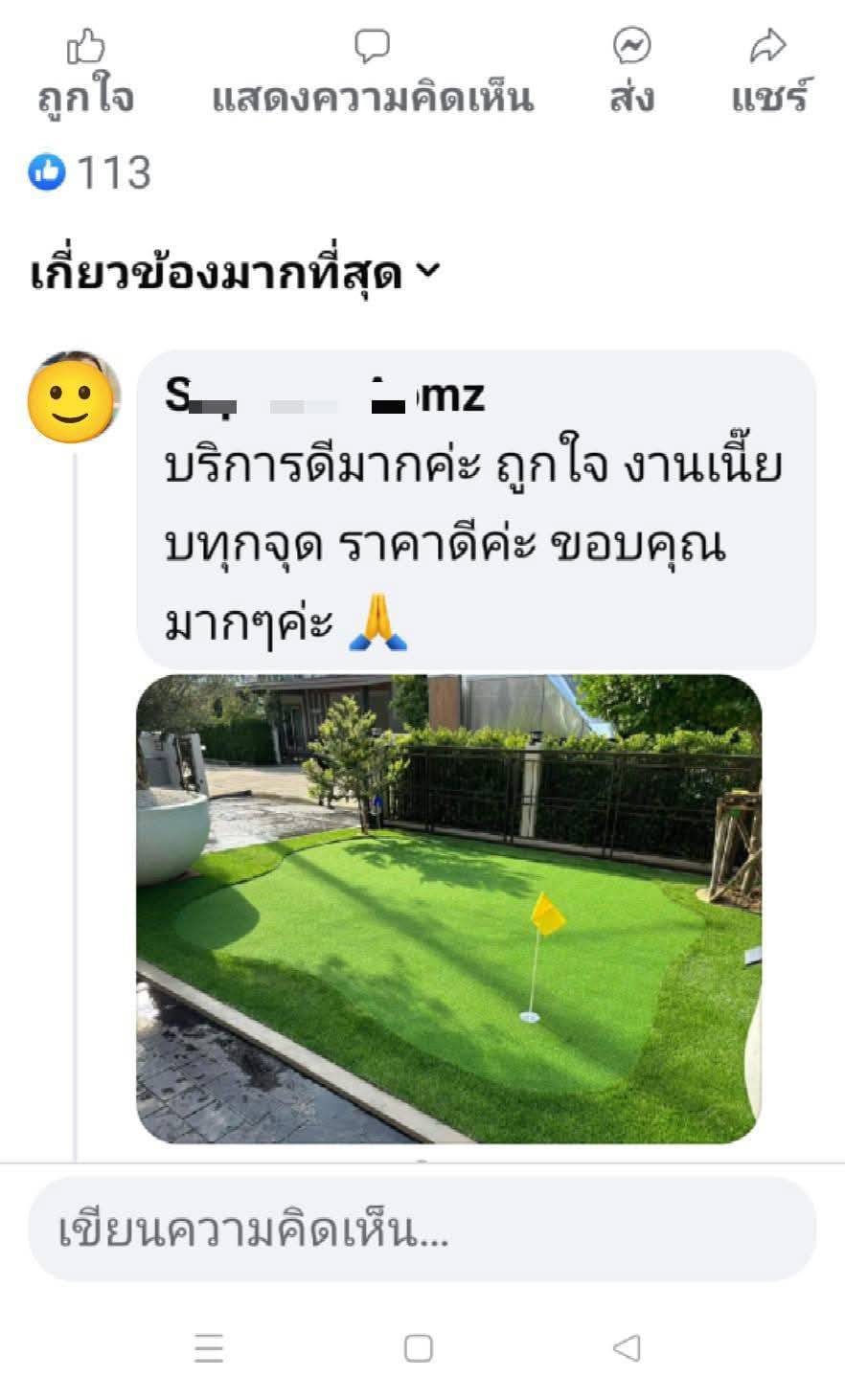The height and width of the screenshot is (1400, 845).
Task: Expand เกี่ยวข้องมากที่สุด comment sort dropdown
Action: pyautogui.click(x=235, y=275)
